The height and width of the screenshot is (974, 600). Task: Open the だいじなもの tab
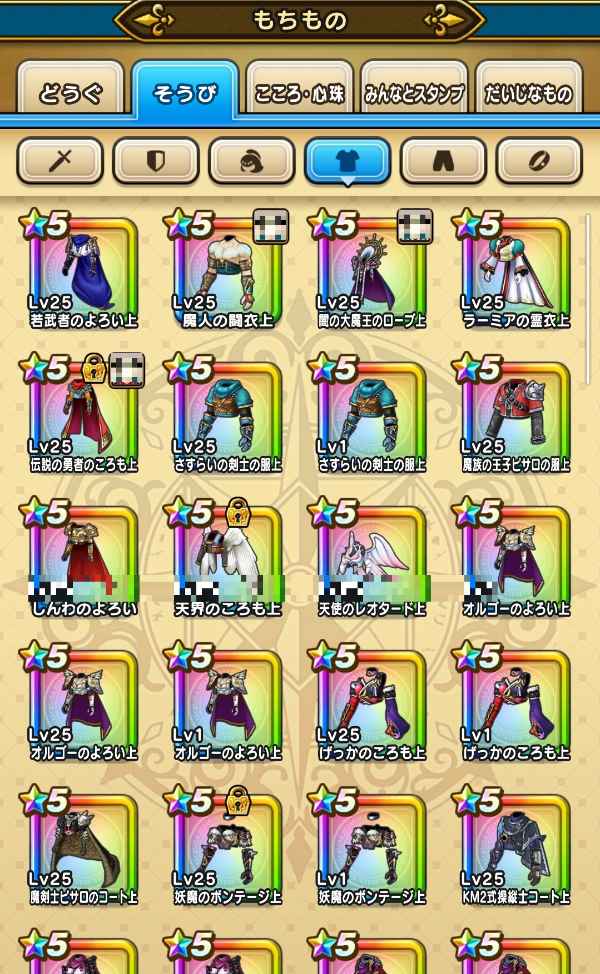528,94
